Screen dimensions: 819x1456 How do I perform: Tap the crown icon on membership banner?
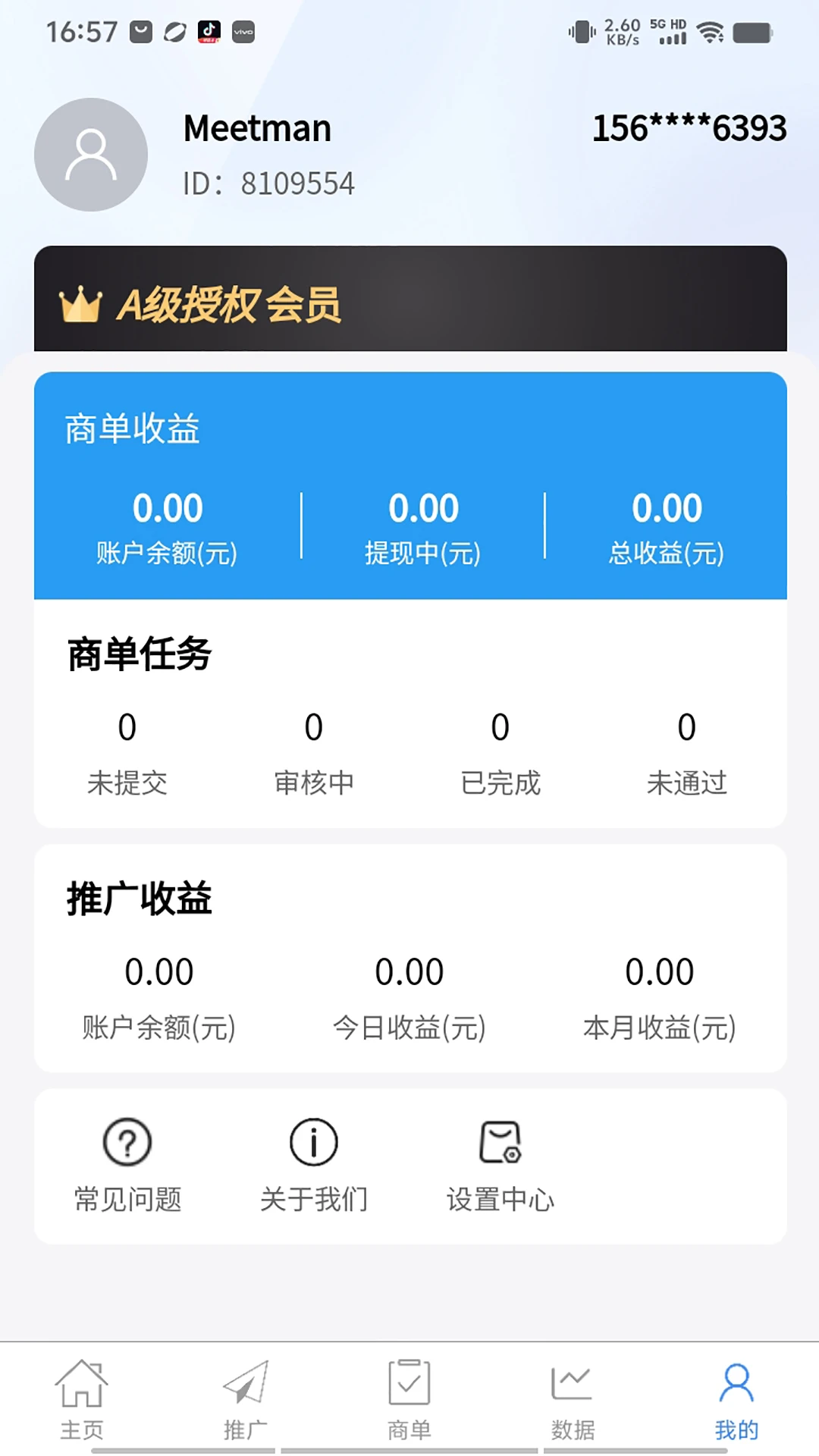point(81,303)
